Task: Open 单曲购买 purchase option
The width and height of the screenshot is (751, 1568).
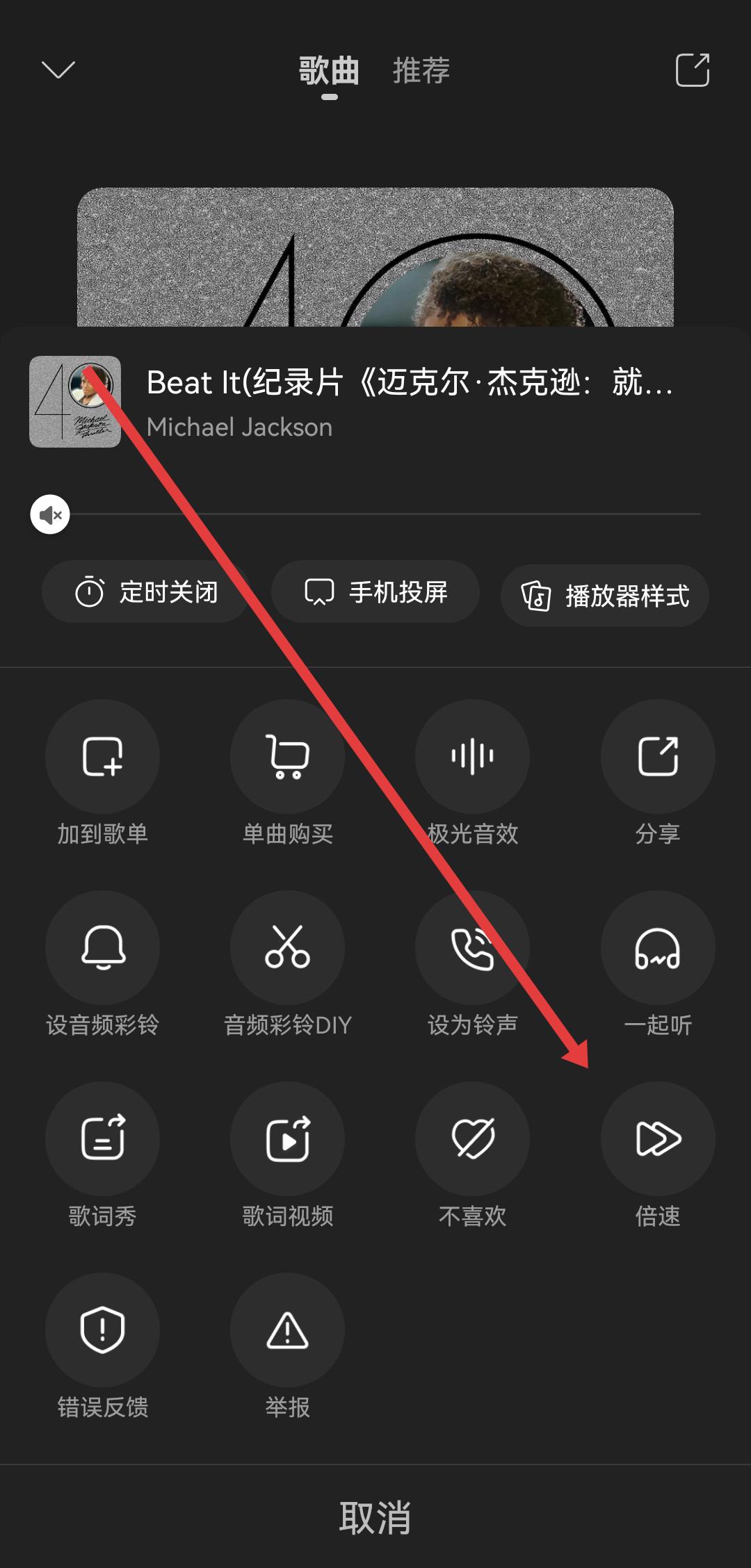Action: [x=287, y=756]
